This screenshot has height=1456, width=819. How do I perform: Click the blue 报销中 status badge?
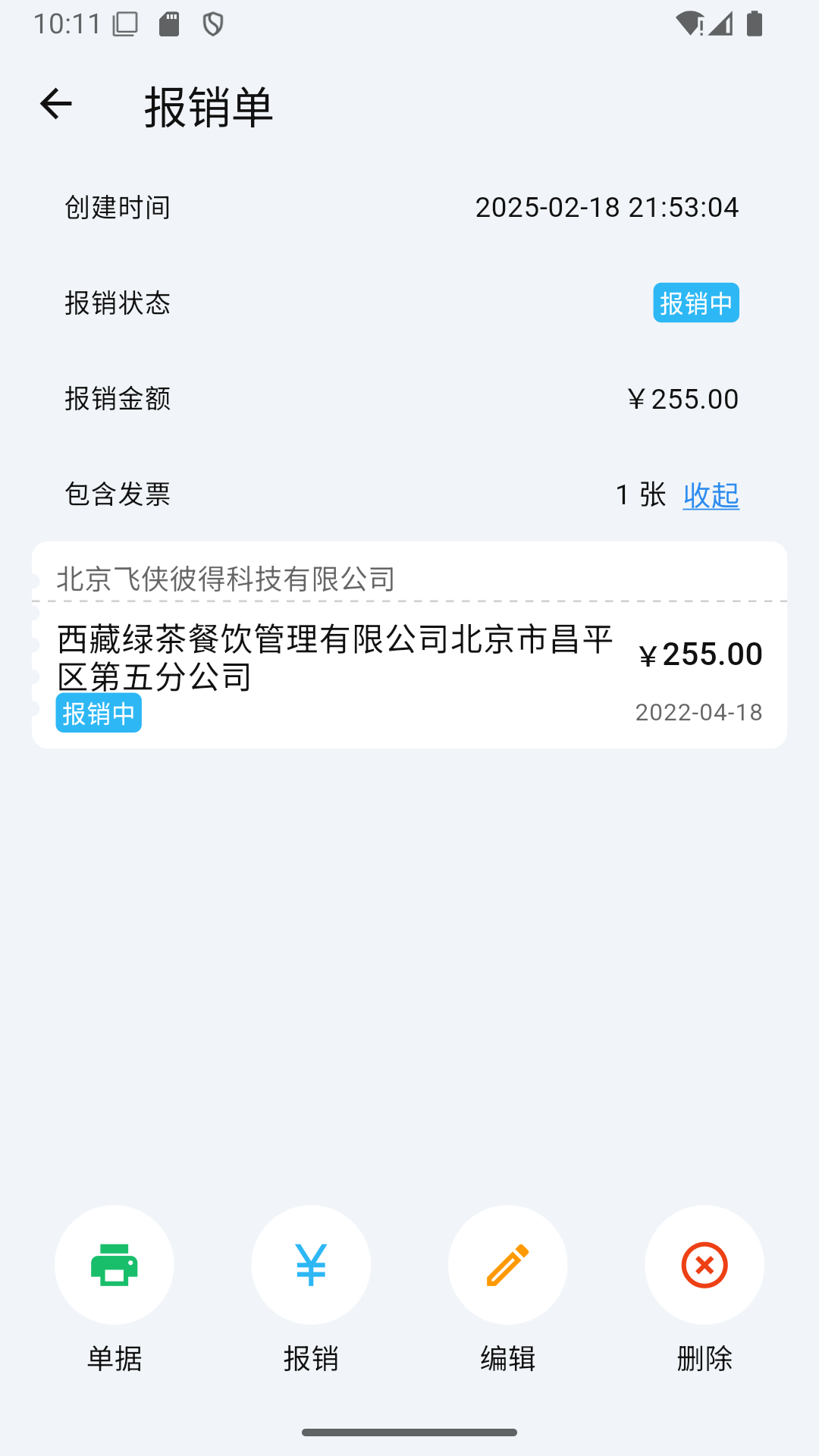point(696,303)
